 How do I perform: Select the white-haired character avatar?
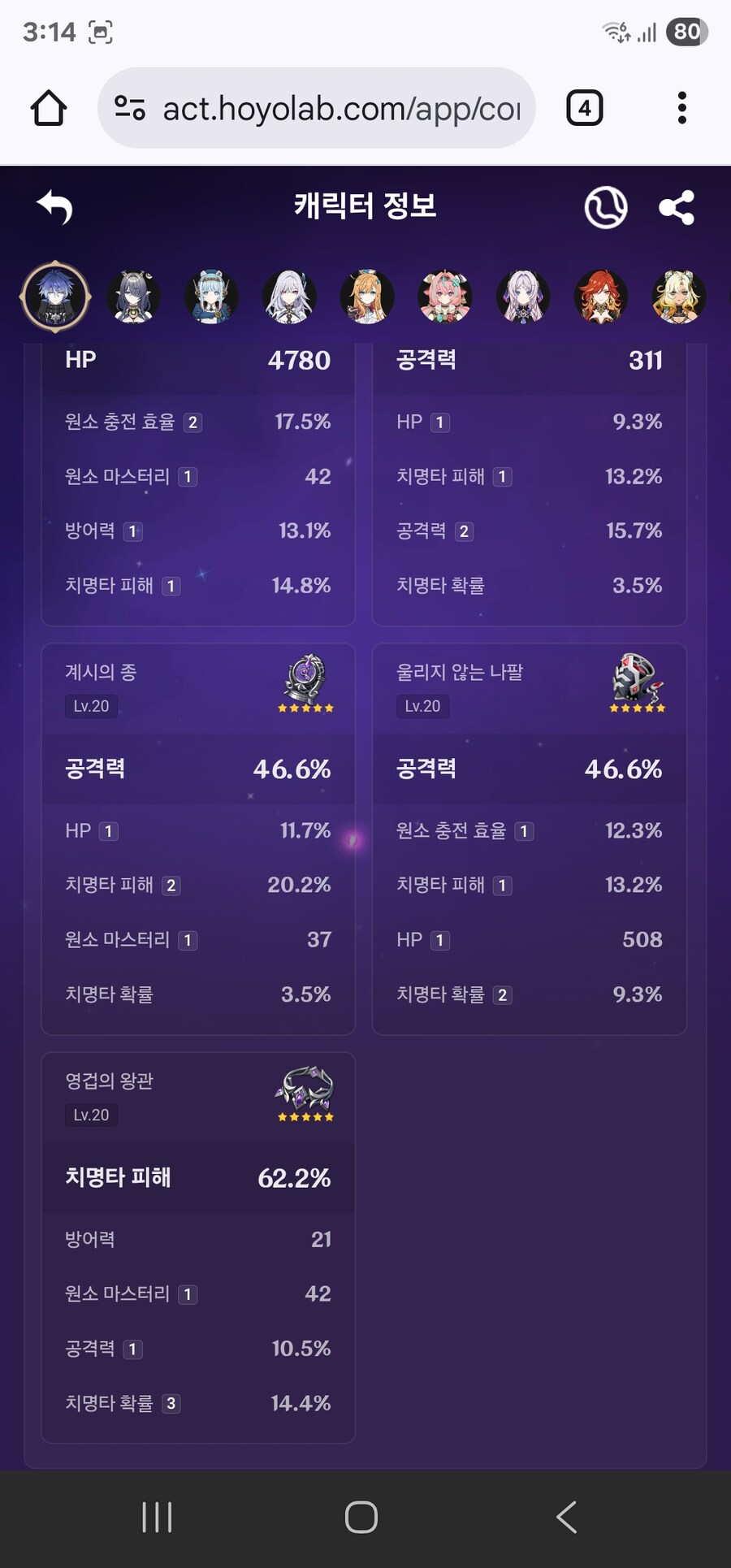pyautogui.click(x=289, y=297)
